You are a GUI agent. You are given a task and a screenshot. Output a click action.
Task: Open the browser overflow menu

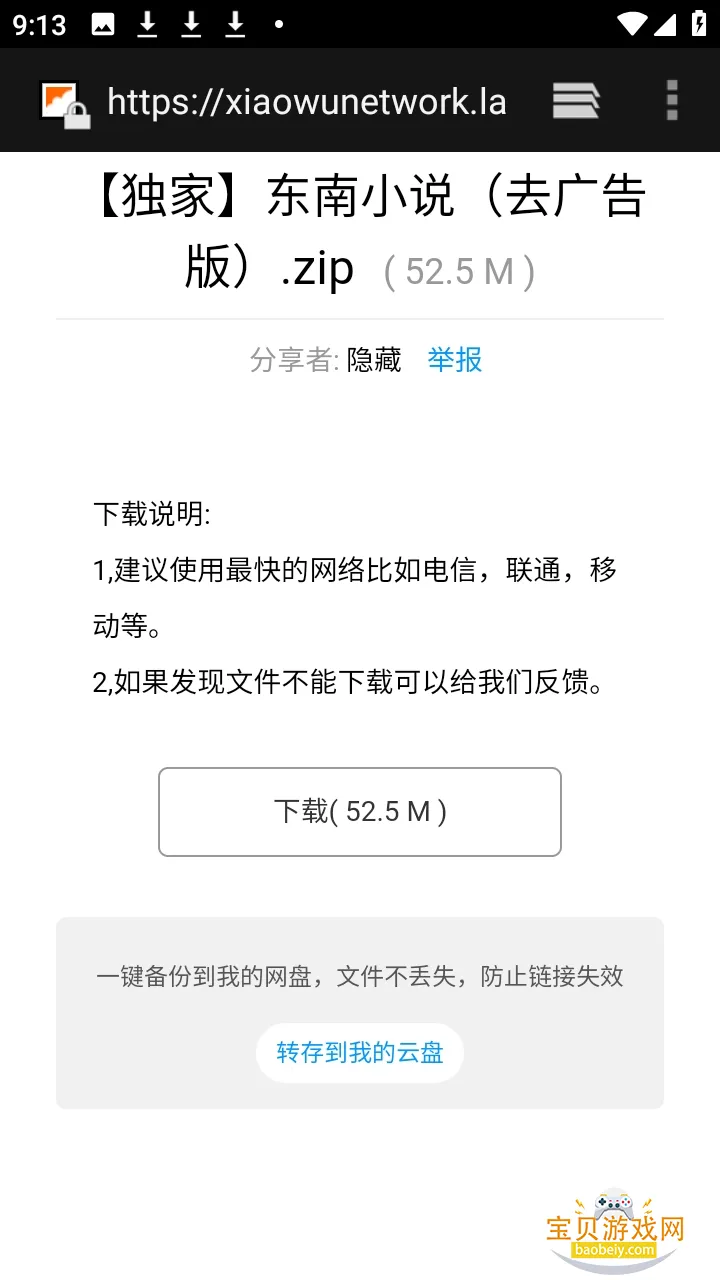click(671, 100)
